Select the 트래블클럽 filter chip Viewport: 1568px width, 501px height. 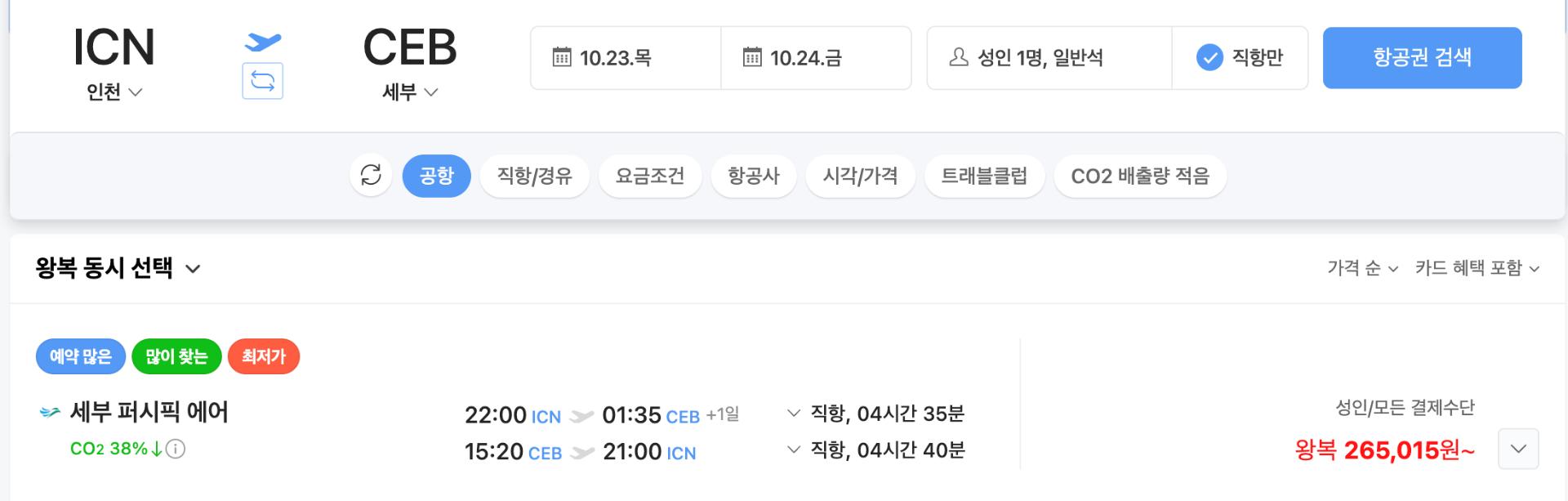pos(984,176)
